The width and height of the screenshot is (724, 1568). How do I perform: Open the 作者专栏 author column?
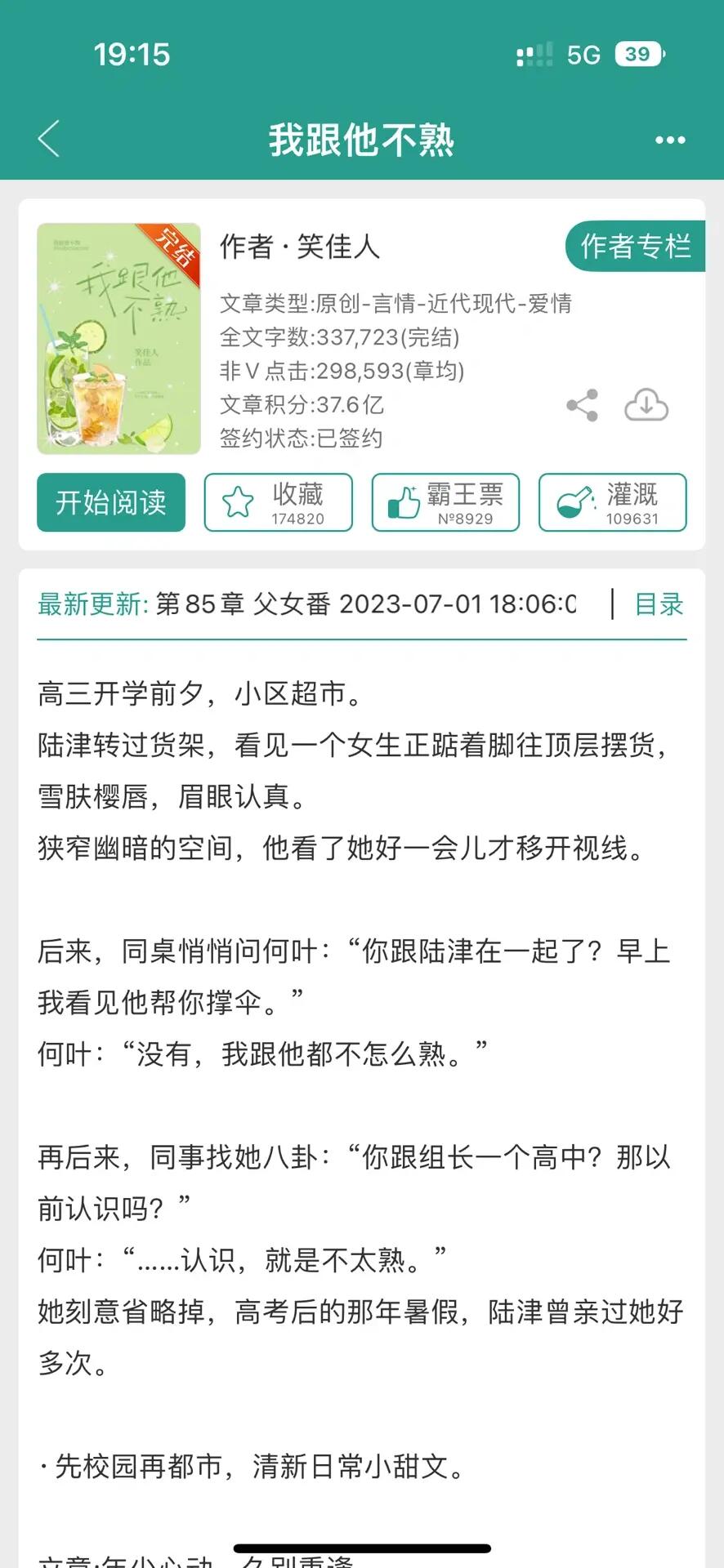(x=635, y=246)
